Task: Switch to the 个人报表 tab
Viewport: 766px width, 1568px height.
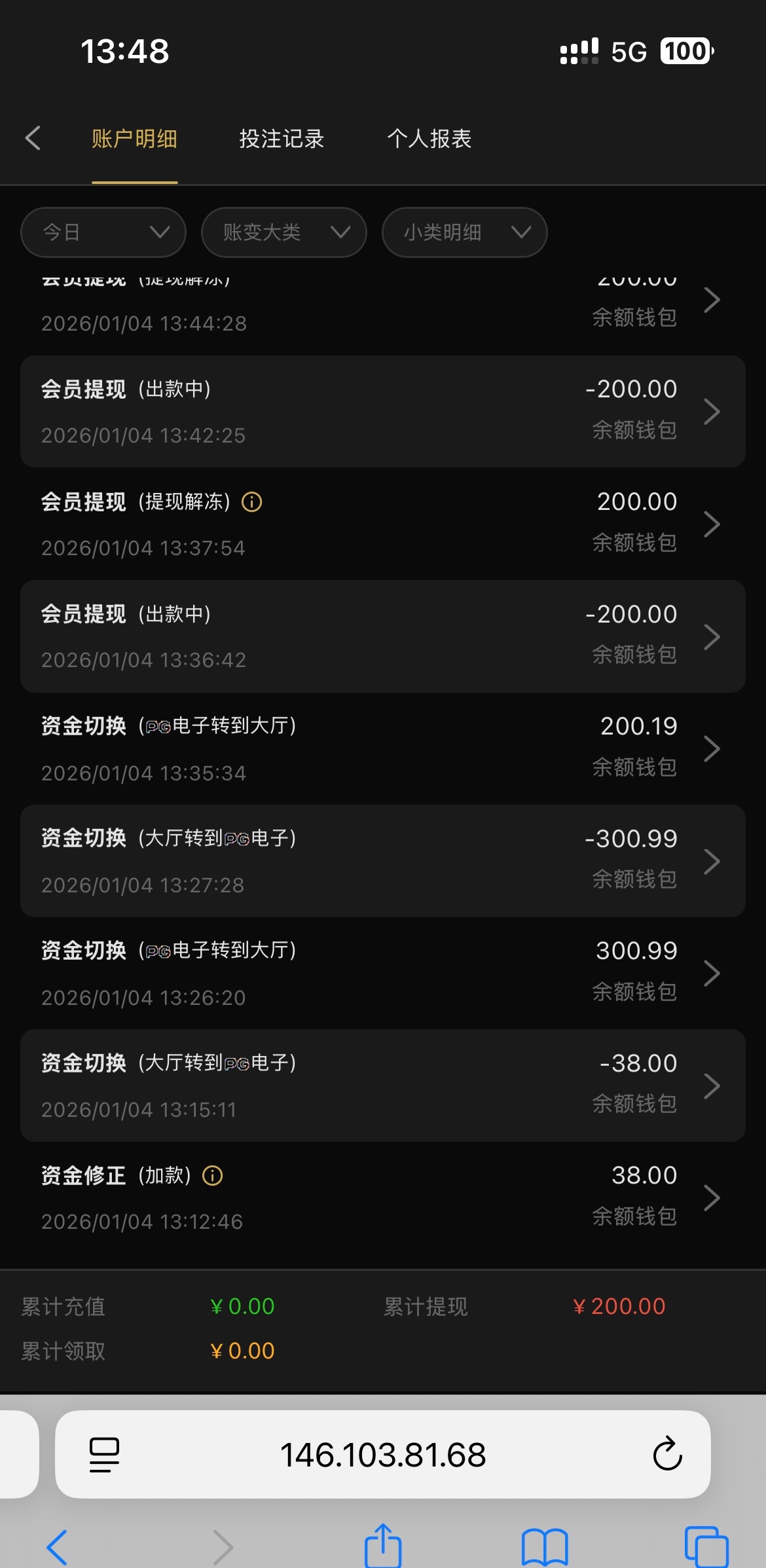Action: tap(429, 139)
